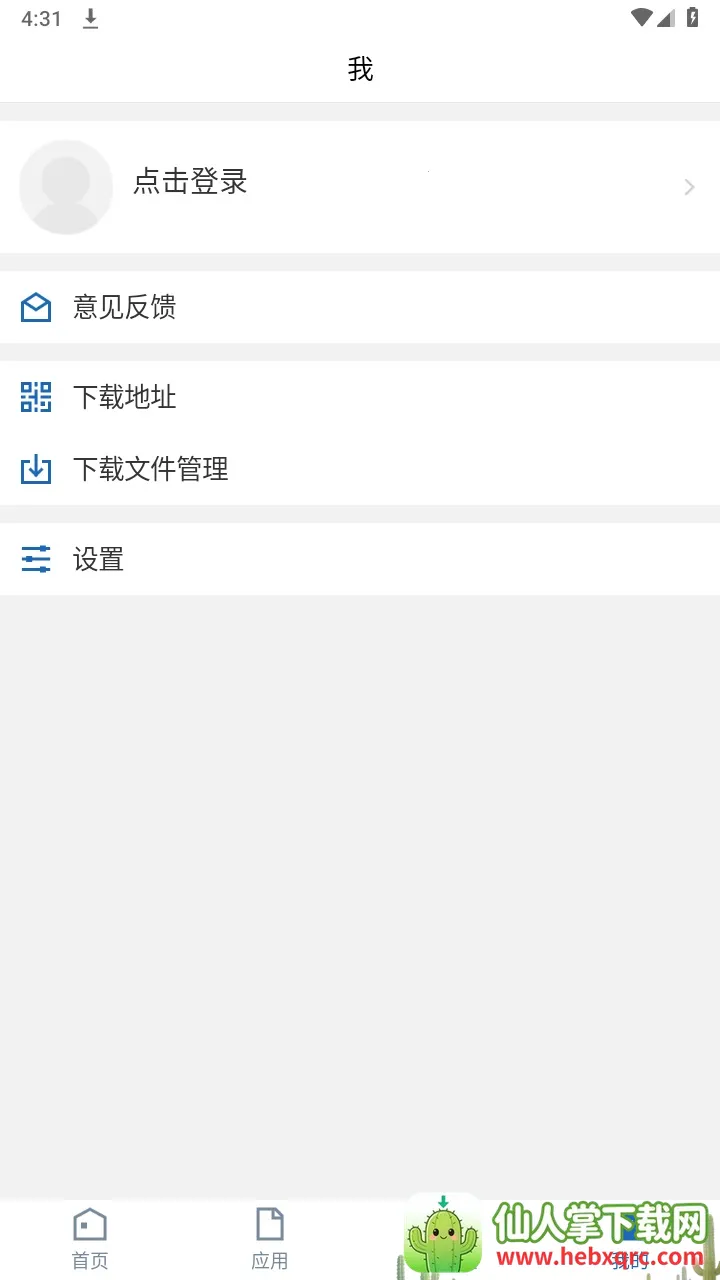The image size is (720, 1280).
Task: Switch to the 首页 tab
Action: 90,1238
